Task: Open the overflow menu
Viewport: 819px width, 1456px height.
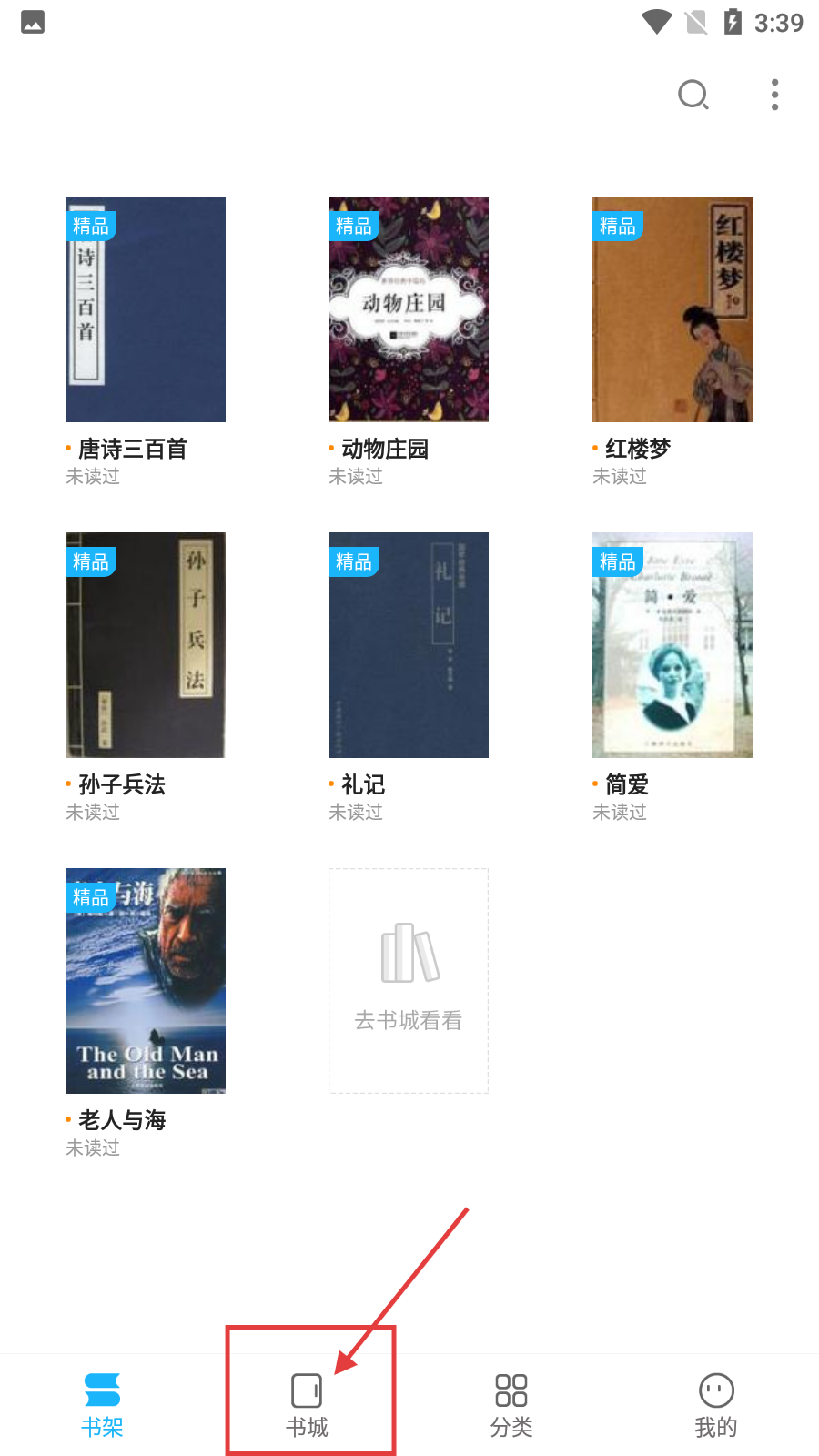Action: pyautogui.click(x=774, y=95)
